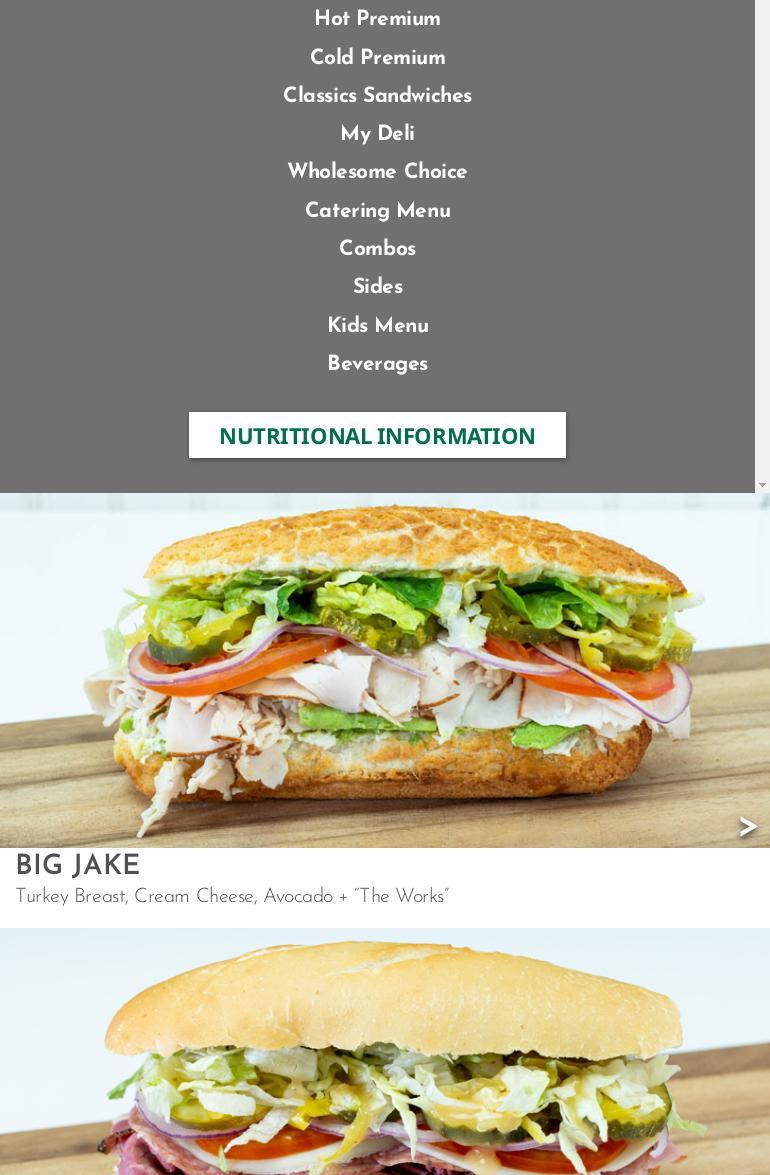770x1175 pixels.
Task: Open the Hot Premium menu category
Action: point(377,19)
